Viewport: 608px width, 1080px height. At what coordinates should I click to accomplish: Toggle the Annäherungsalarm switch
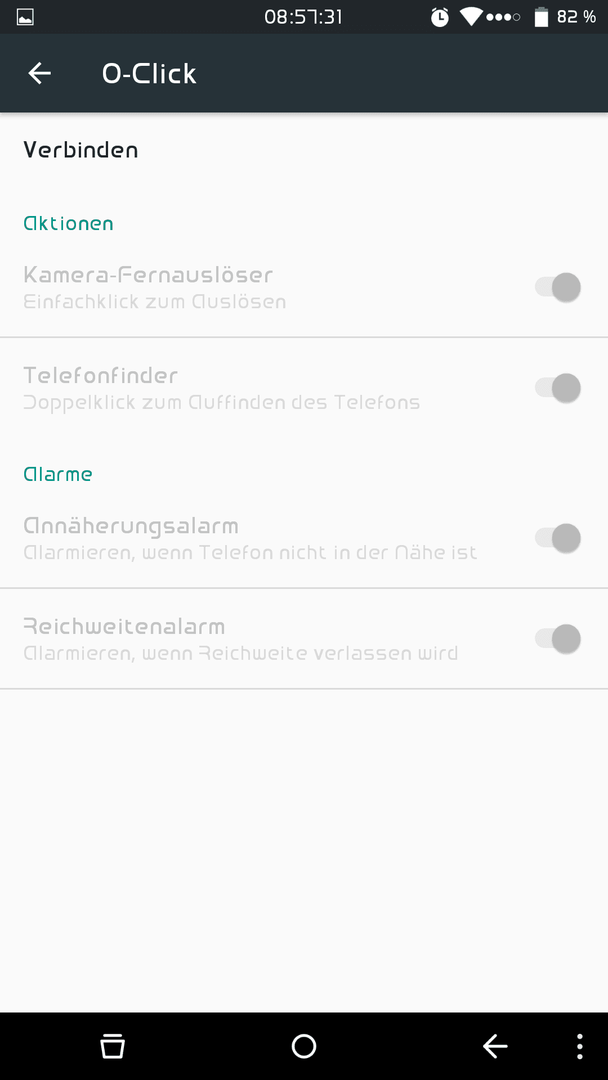[x=558, y=538]
